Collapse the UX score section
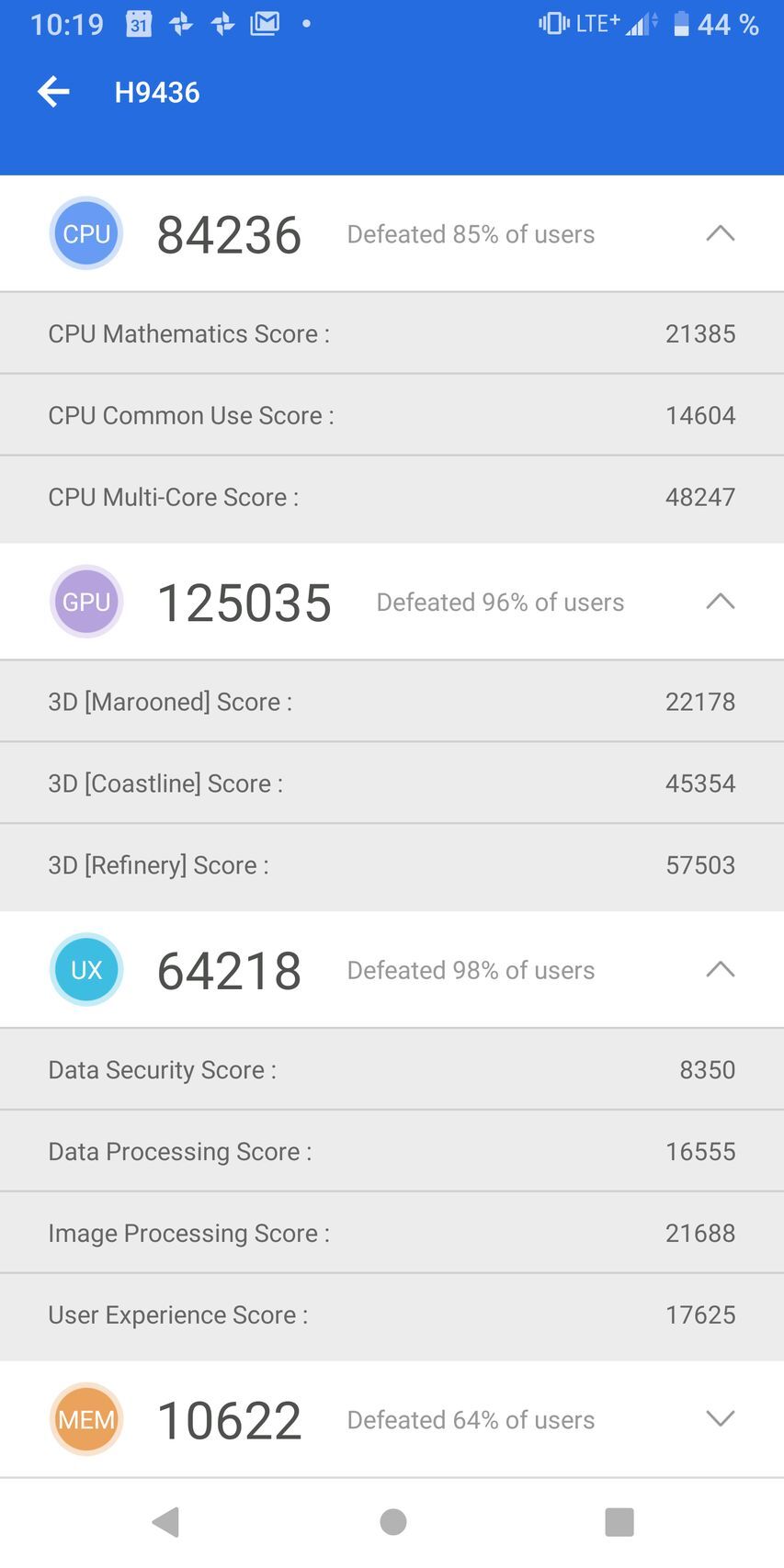784x1568 pixels. click(721, 969)
